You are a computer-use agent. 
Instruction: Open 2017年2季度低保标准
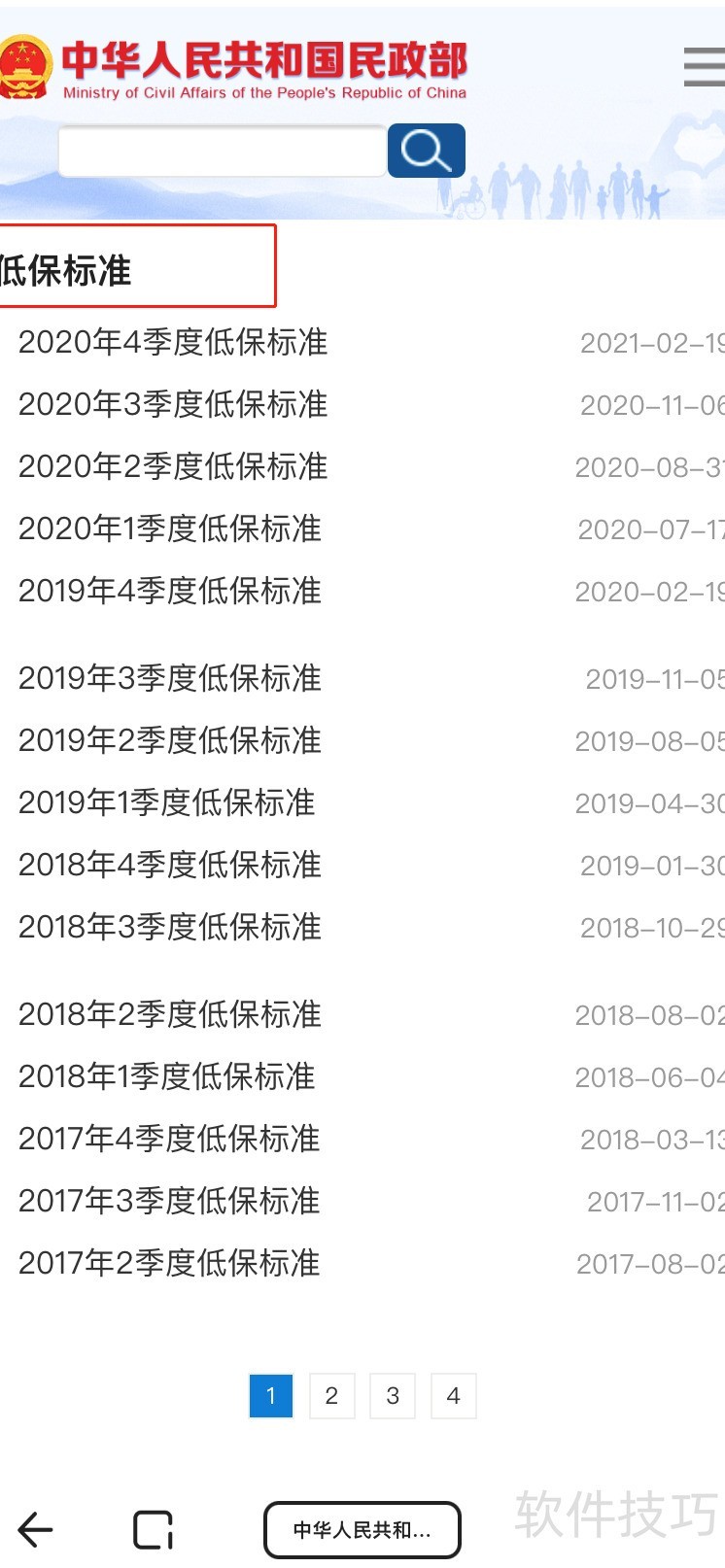tap(169, 1264)
